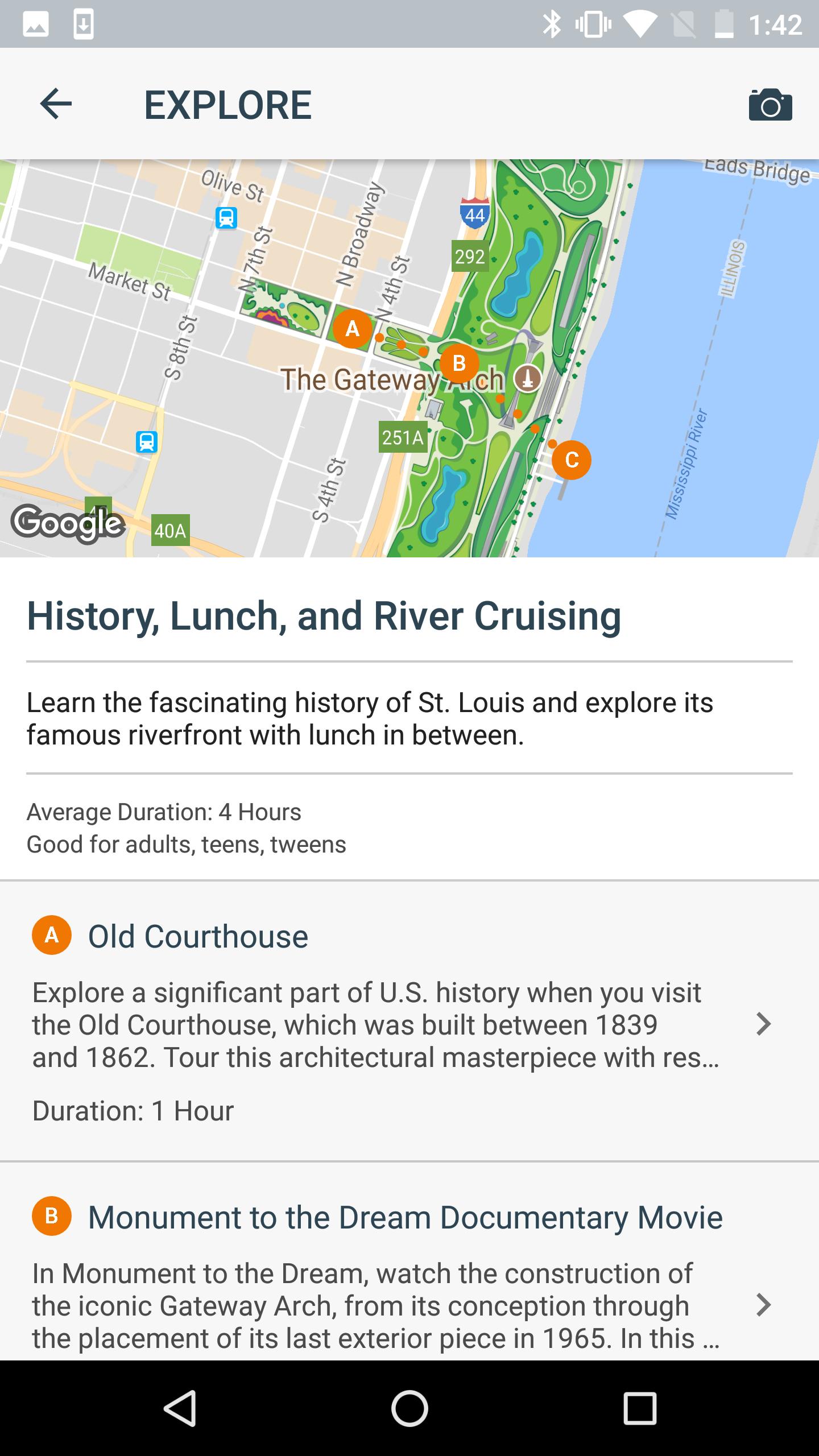The height and width of the screenshot is (1456, 819).
Task: Open recent apps from the navigation bar
Action: [640, 1408]
